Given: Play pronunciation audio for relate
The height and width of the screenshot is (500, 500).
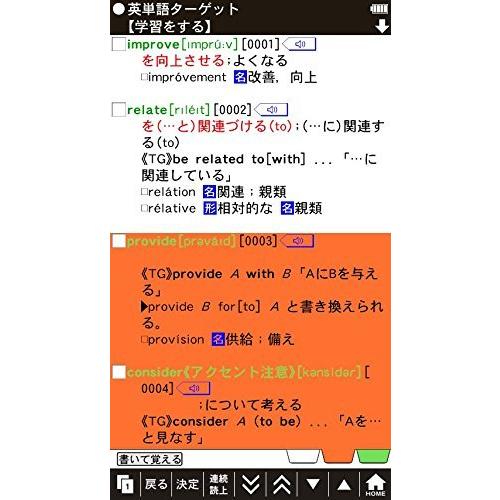Looking at the screenshot, I should coord(271,109).
